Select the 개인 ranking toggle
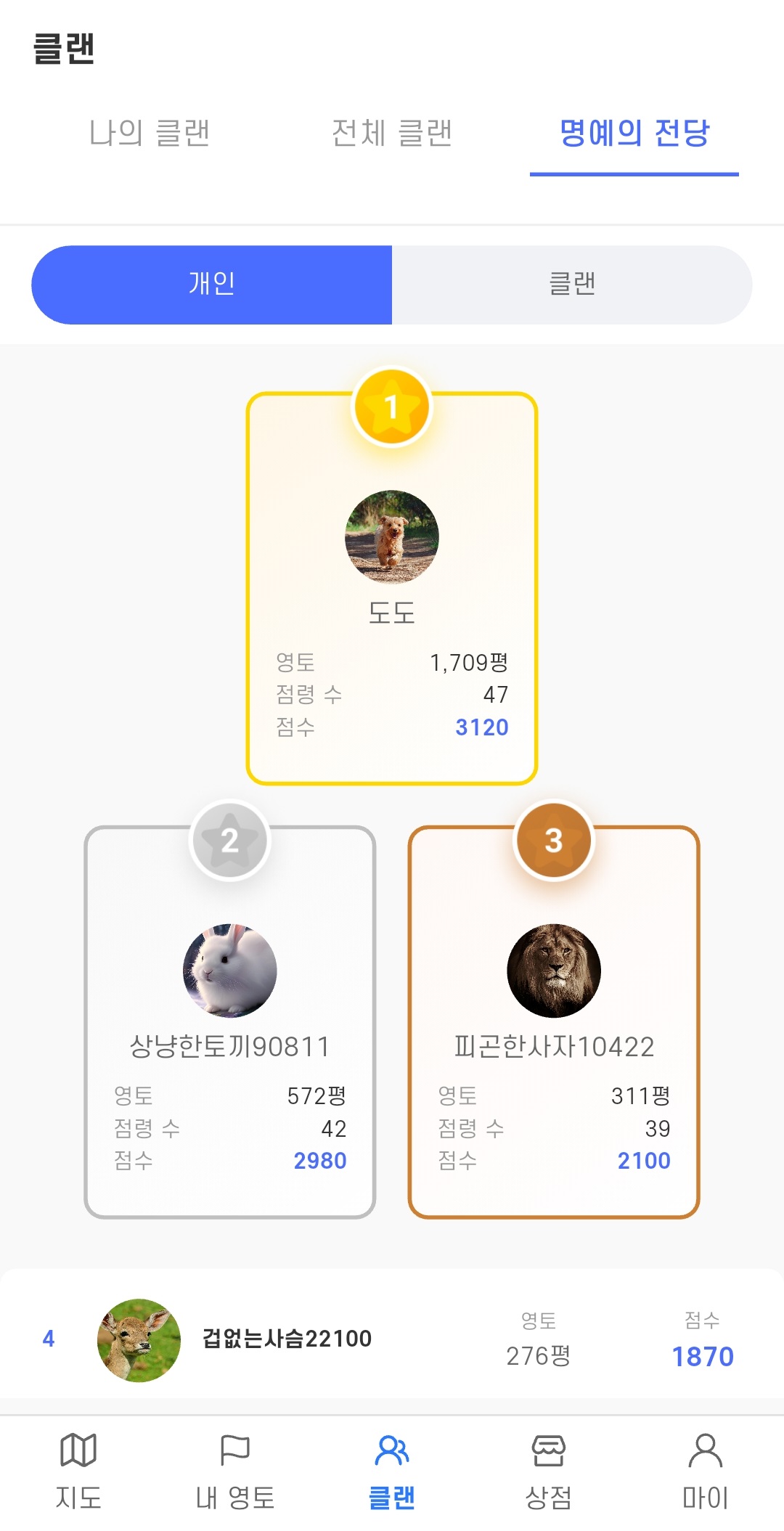Image resolution: width=784 pixels, height=1531 pixels. (211, 284)
